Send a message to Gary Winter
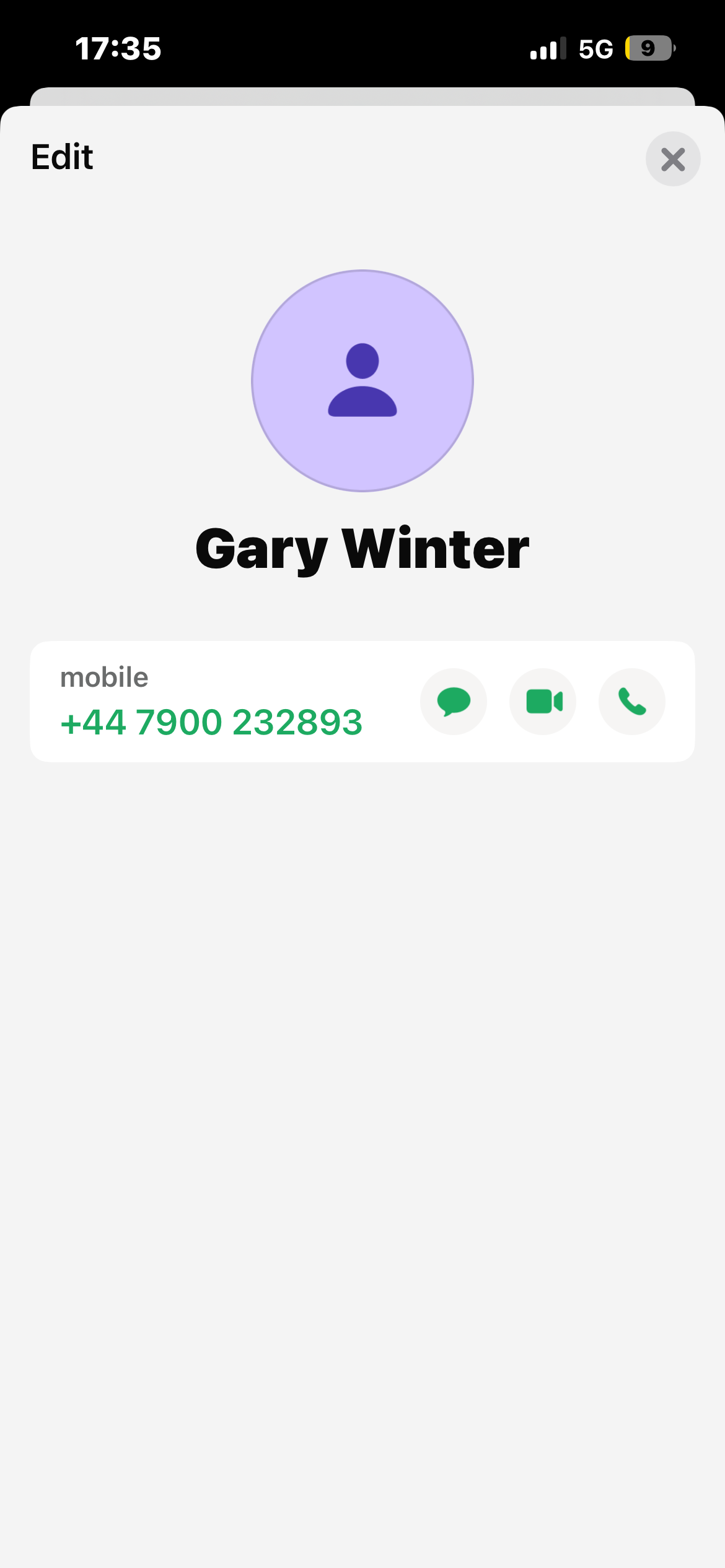 pos(454,702)
